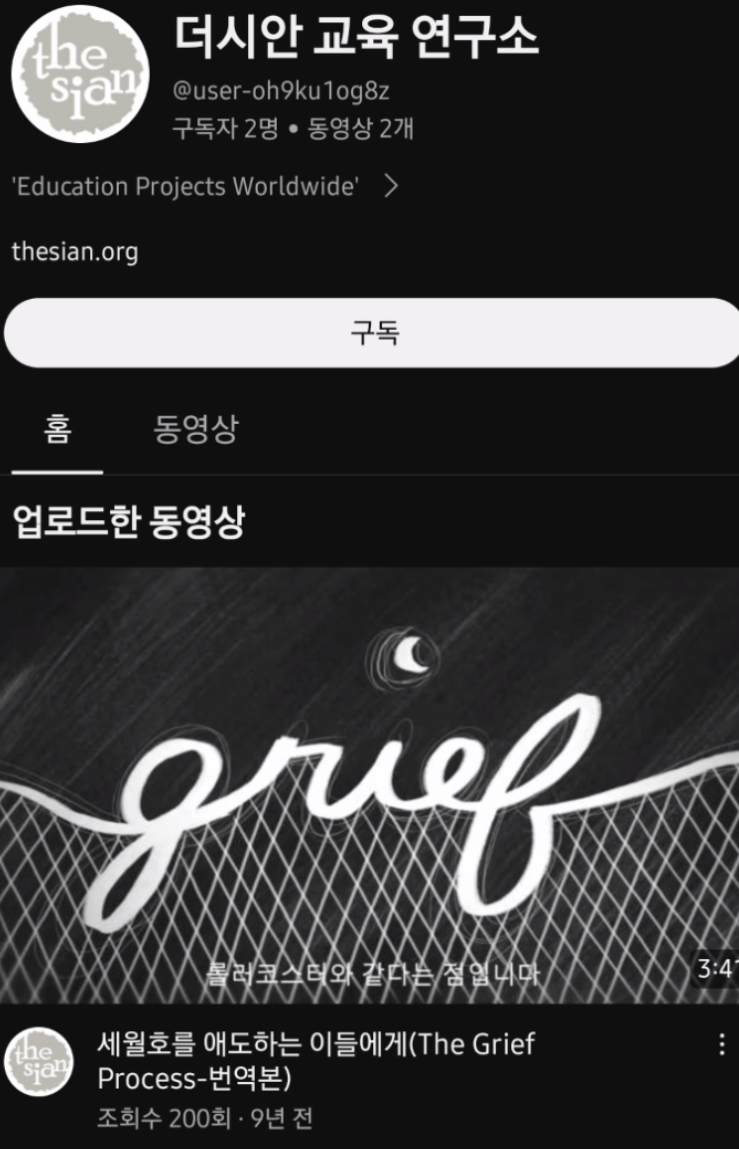Image resolution: width=739 pixels, height=1149 pixels.
Task: Click the chevron next to channel description
Action: 392,186
